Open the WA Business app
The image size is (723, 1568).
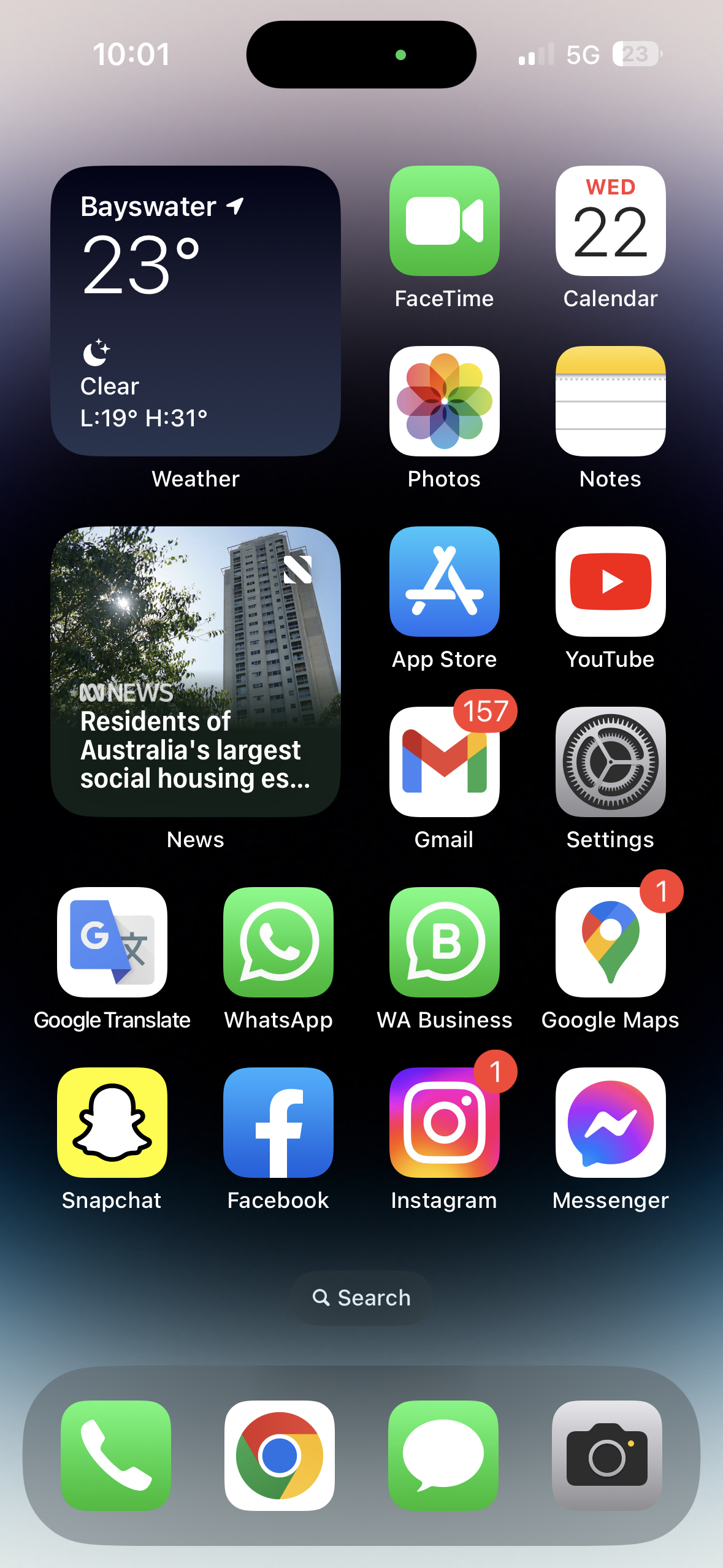[444, 942]
